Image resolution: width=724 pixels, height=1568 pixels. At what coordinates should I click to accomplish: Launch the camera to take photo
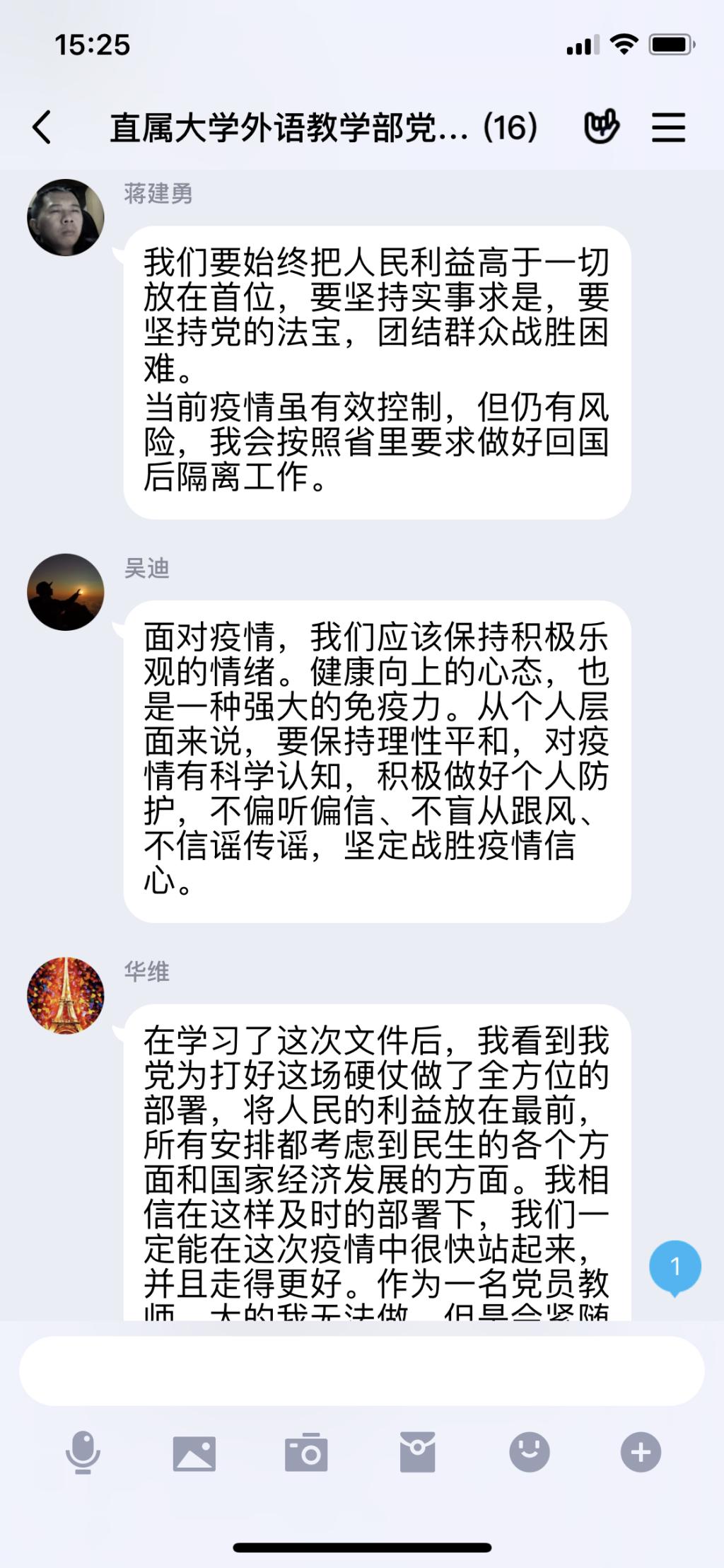305,1453
